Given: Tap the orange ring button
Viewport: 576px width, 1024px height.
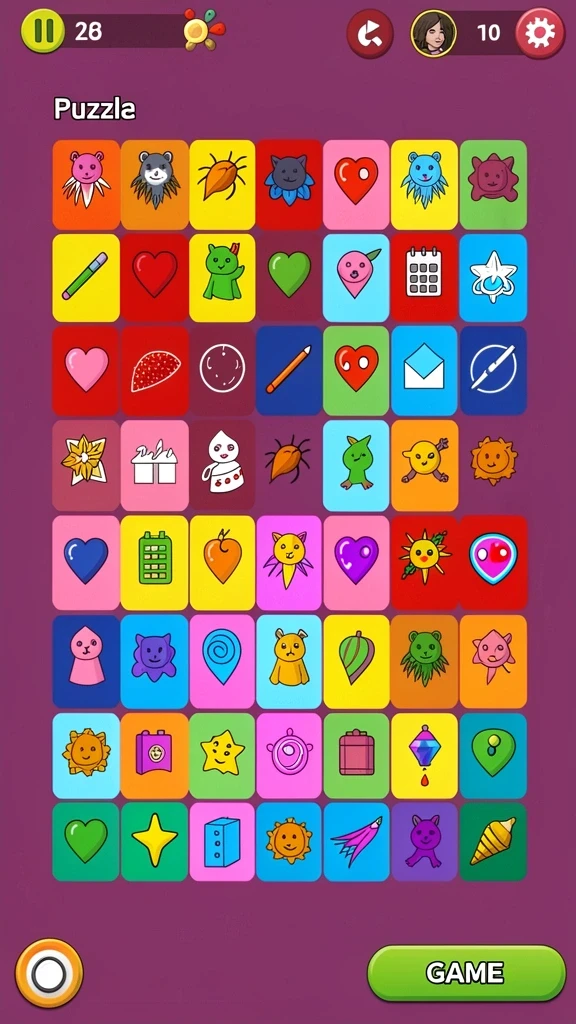Looking at the screenshot, I should (x=49, y=974).
